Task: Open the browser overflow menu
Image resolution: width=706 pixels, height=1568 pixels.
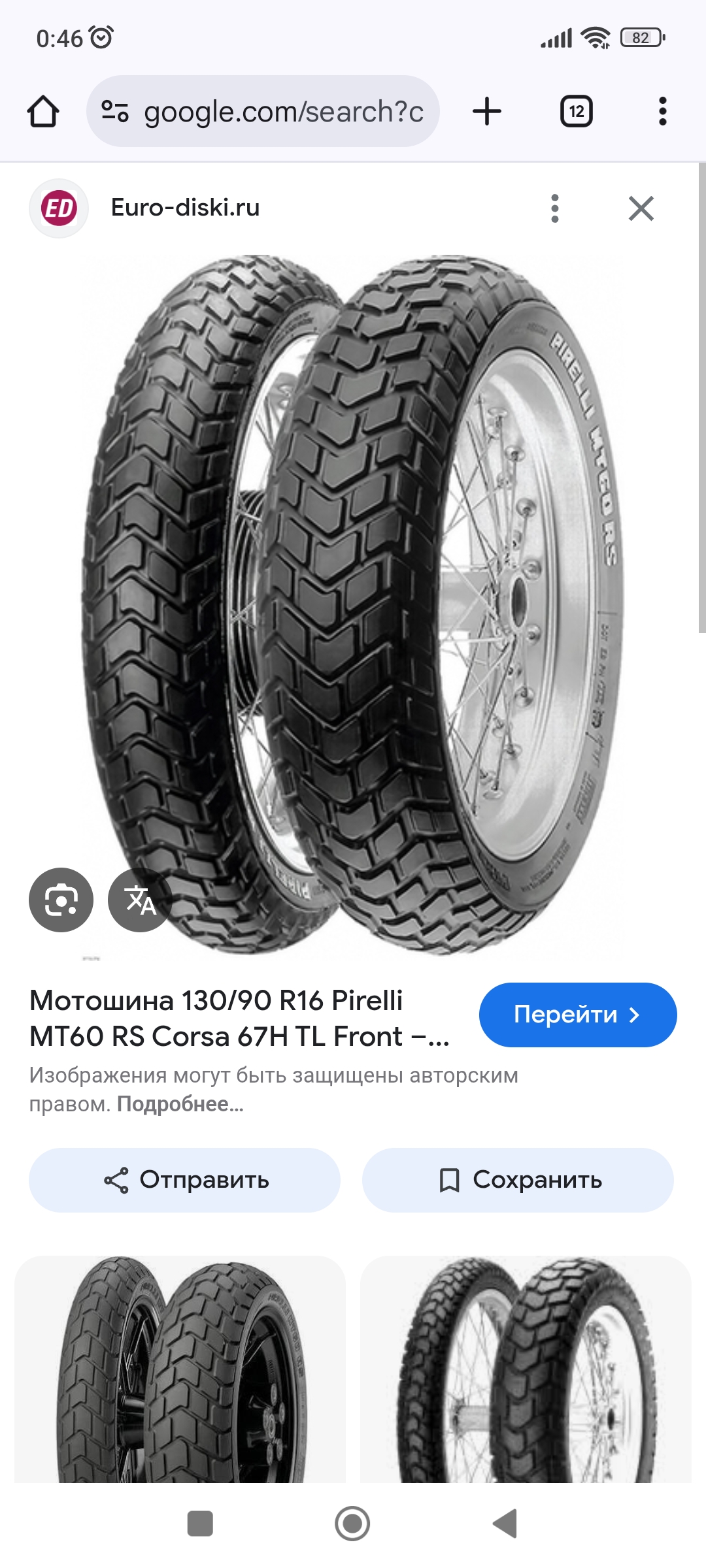Action: coord(662,112)
